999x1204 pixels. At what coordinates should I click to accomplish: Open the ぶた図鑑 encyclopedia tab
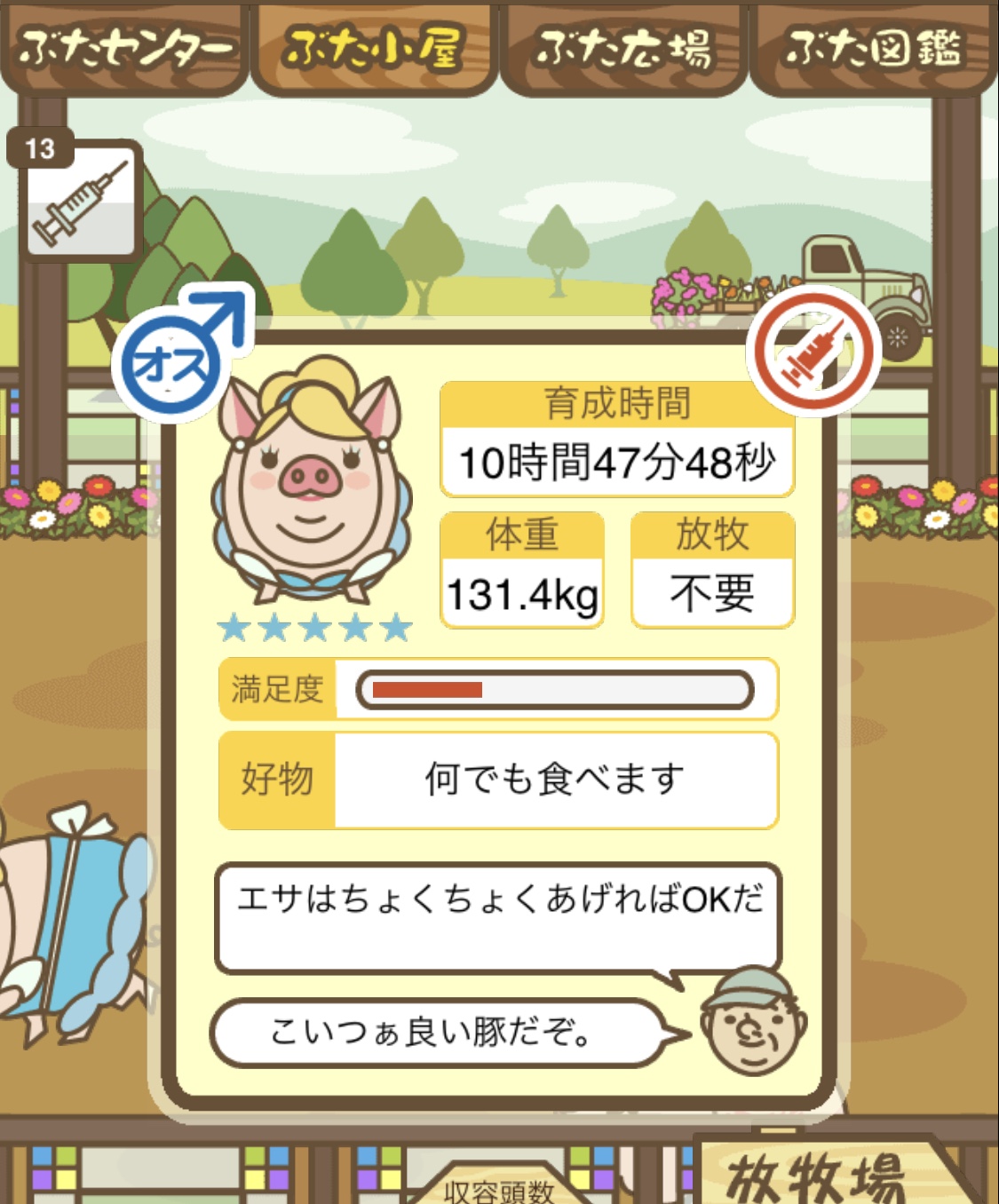874,49
